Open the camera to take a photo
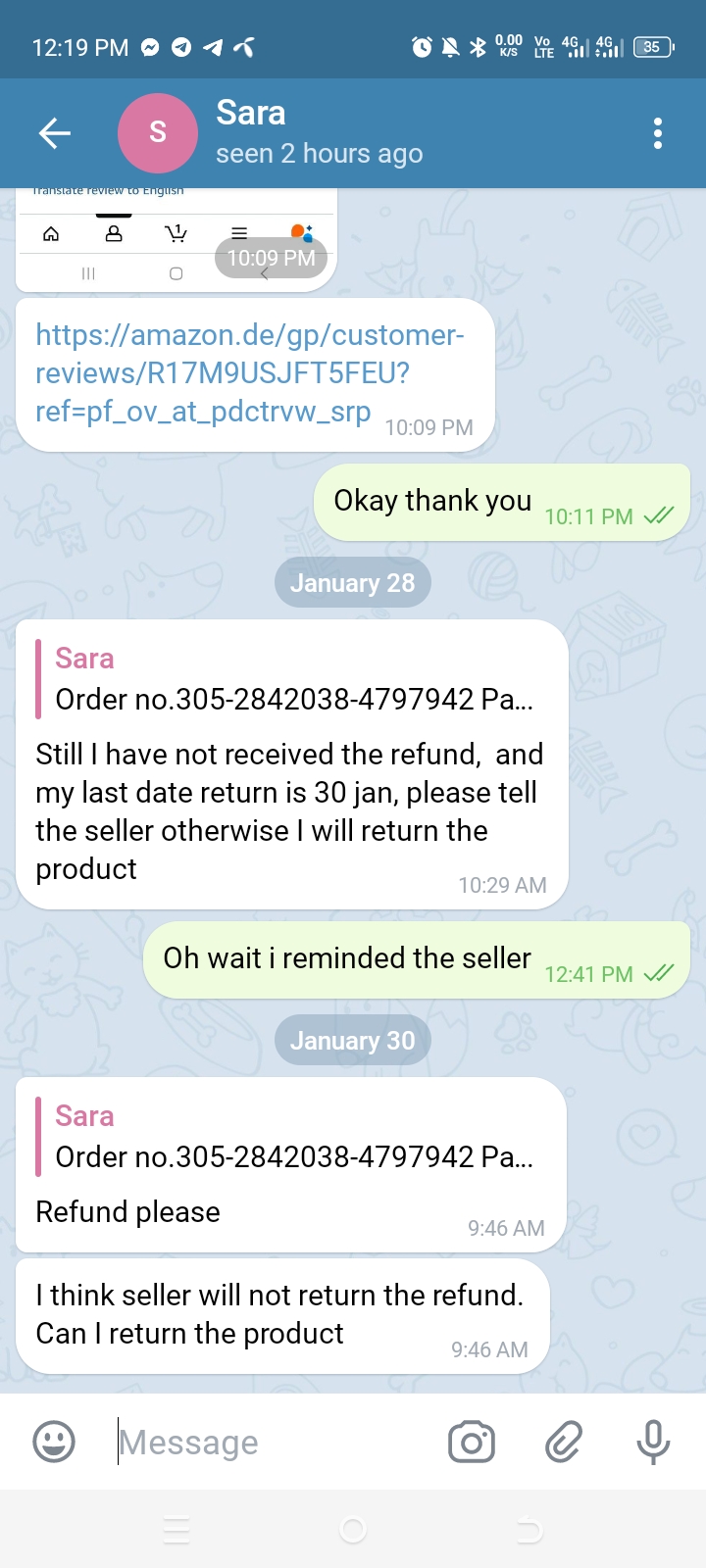 pos(472,1443)
